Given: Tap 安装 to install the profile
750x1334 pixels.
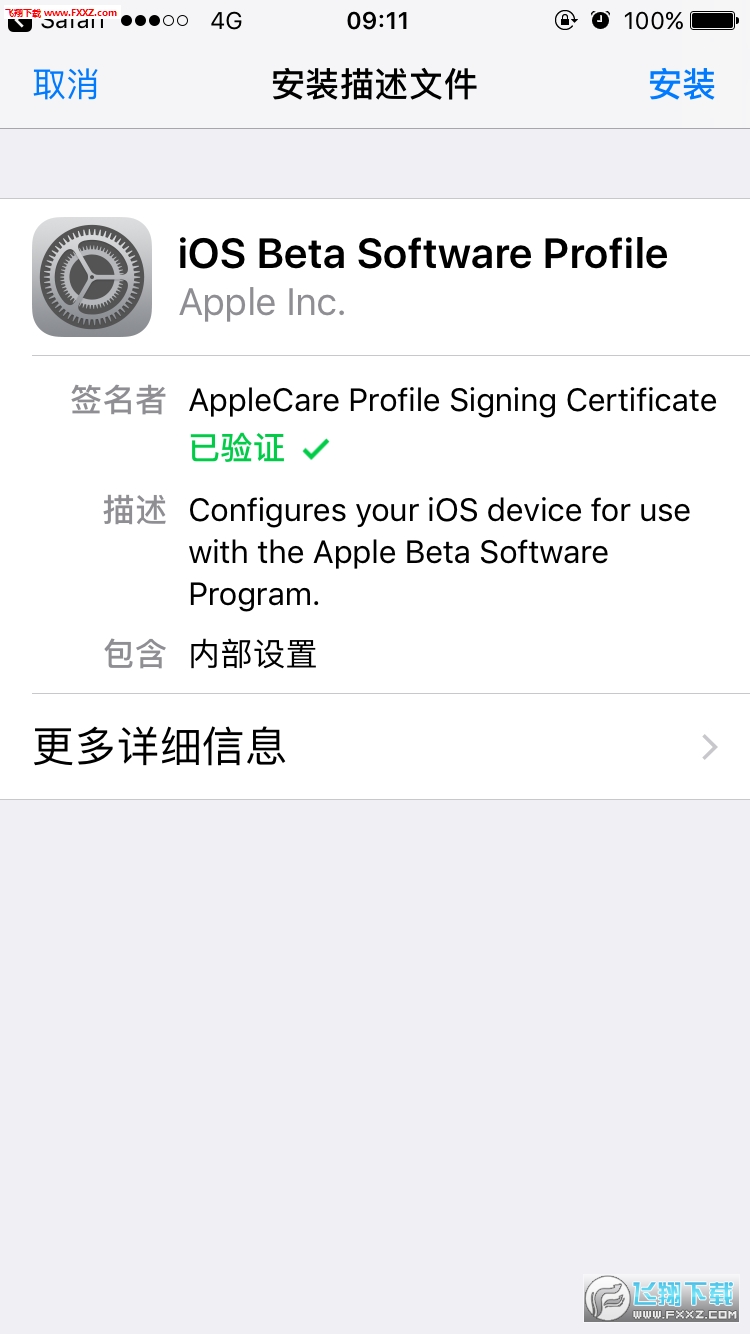Looking at the screenshot, I should click(x=682, y=85).
